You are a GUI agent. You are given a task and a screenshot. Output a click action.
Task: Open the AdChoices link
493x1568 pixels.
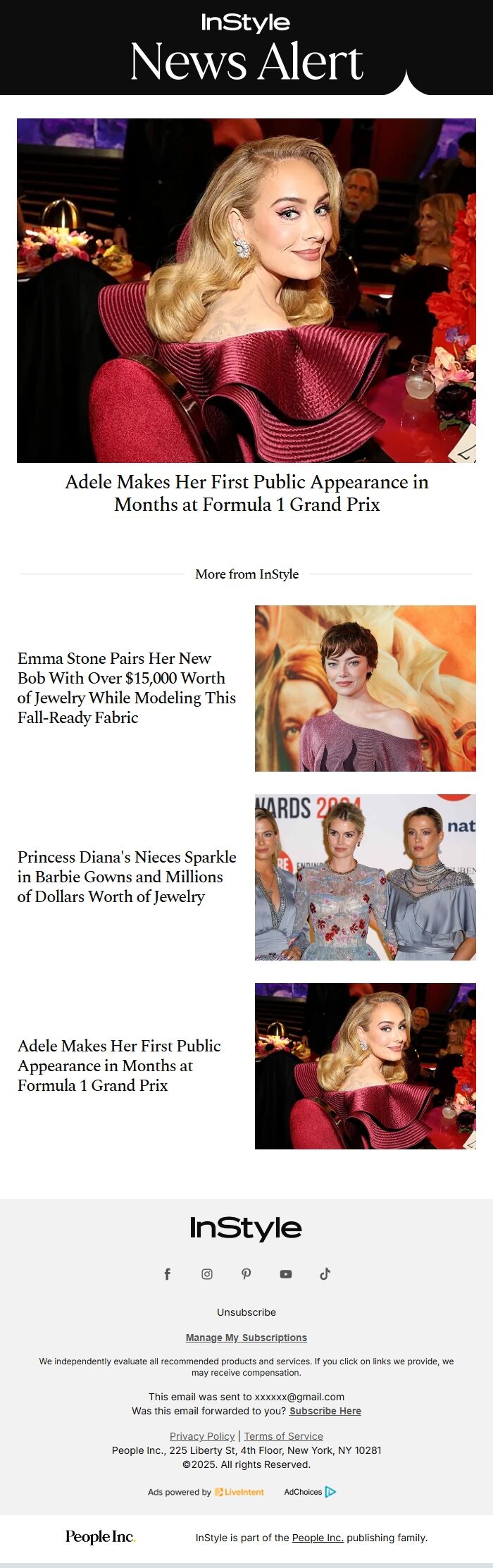tap(310, 1492)
